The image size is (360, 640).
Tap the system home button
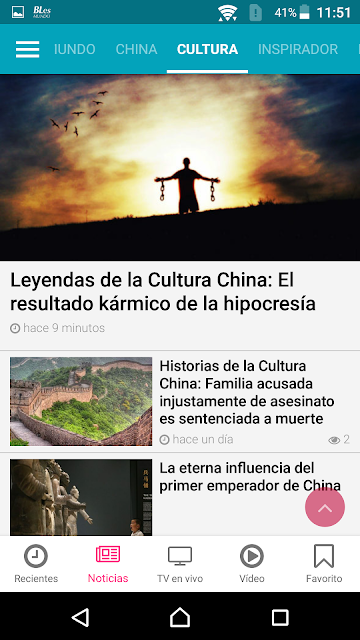click(180, 618)
